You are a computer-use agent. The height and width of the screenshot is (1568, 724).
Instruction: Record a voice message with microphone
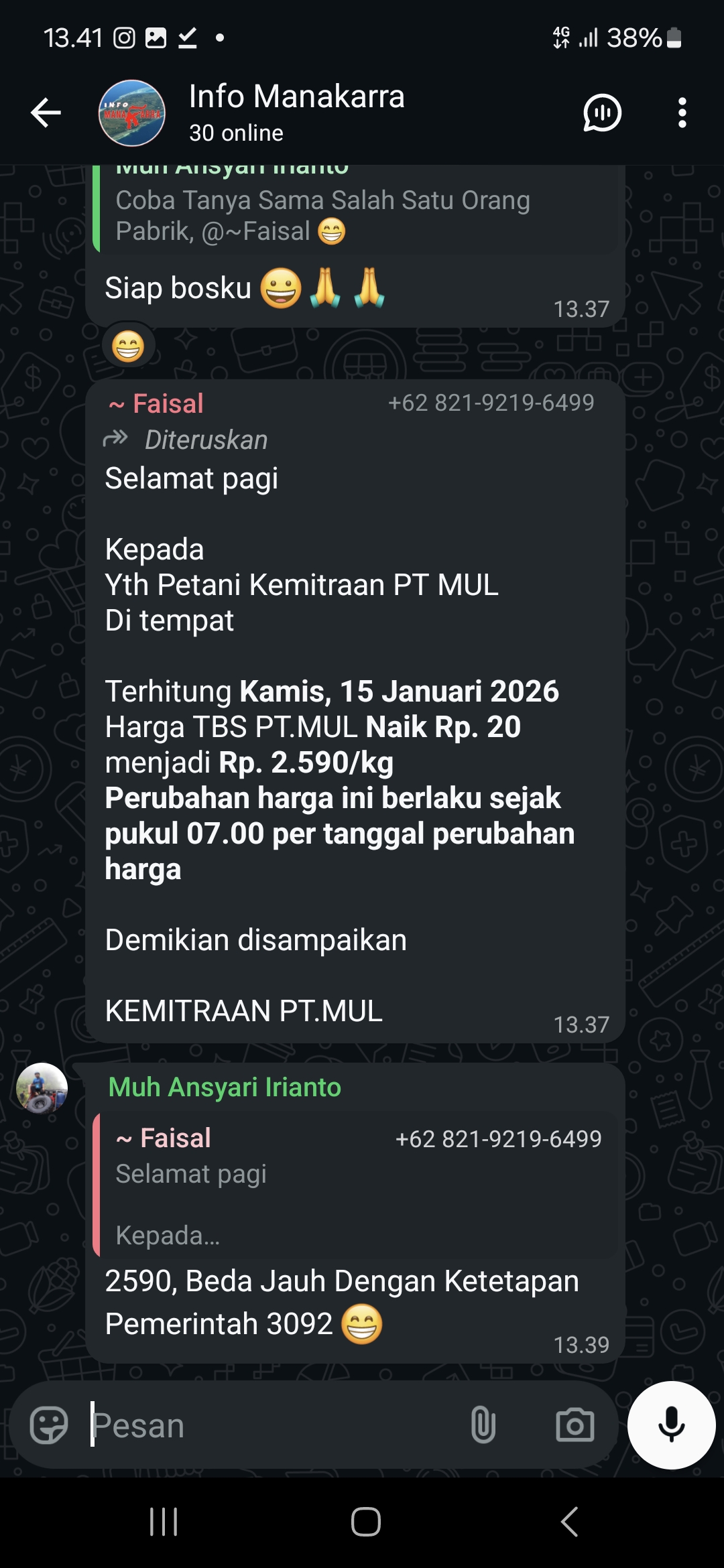click(671, 1425)
